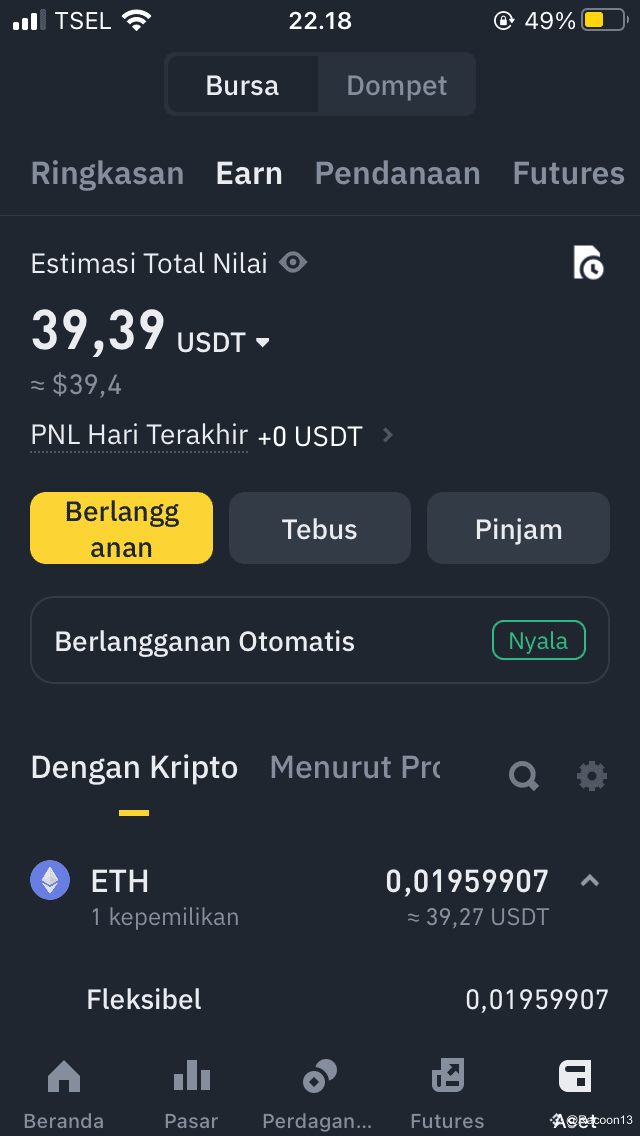640x1136 pixels.
Task: Go to Beranda in bottom navigation
Action: [x=64, y=1094]
